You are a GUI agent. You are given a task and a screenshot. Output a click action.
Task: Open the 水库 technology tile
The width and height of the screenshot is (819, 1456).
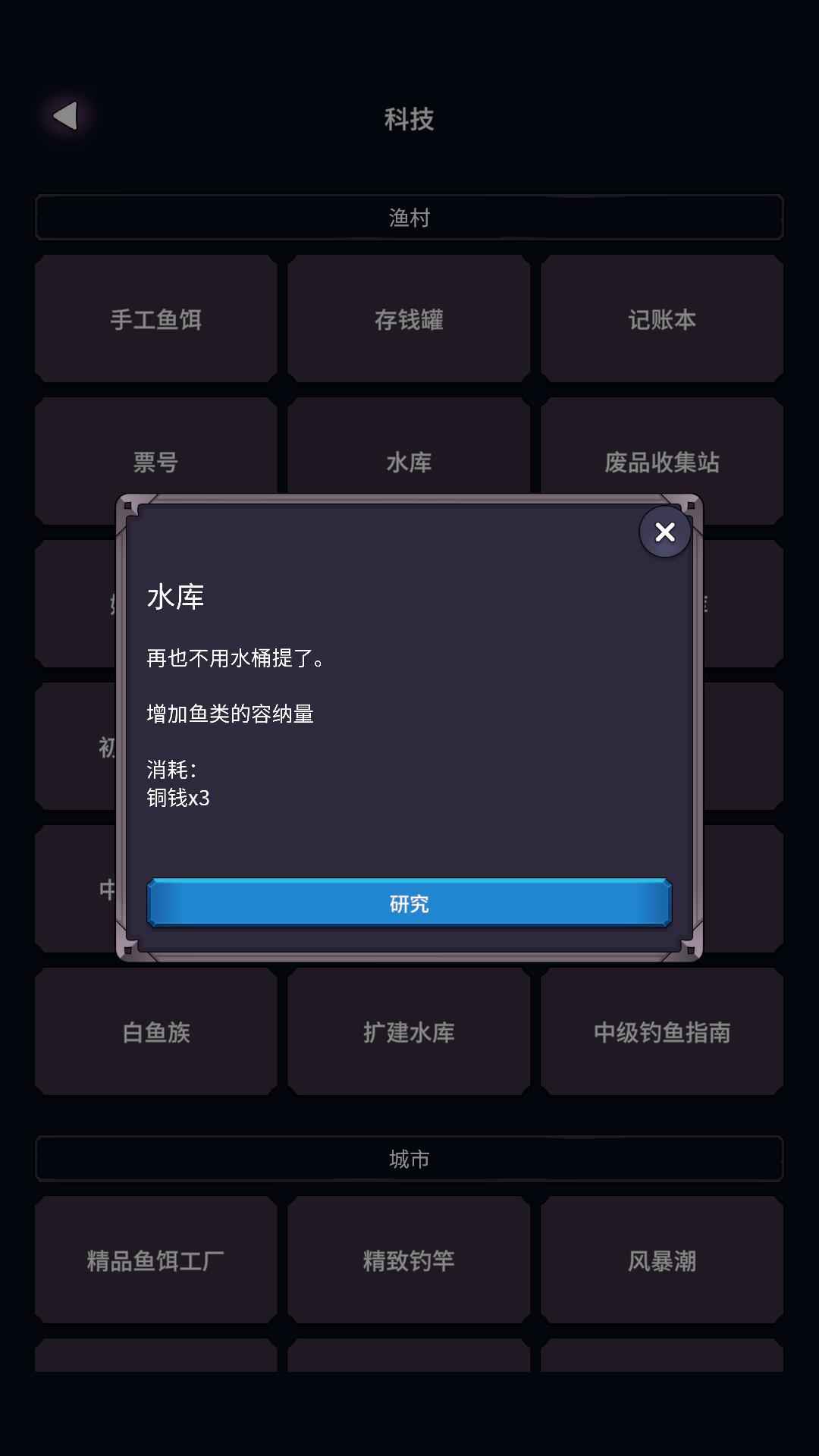point(409,461)
